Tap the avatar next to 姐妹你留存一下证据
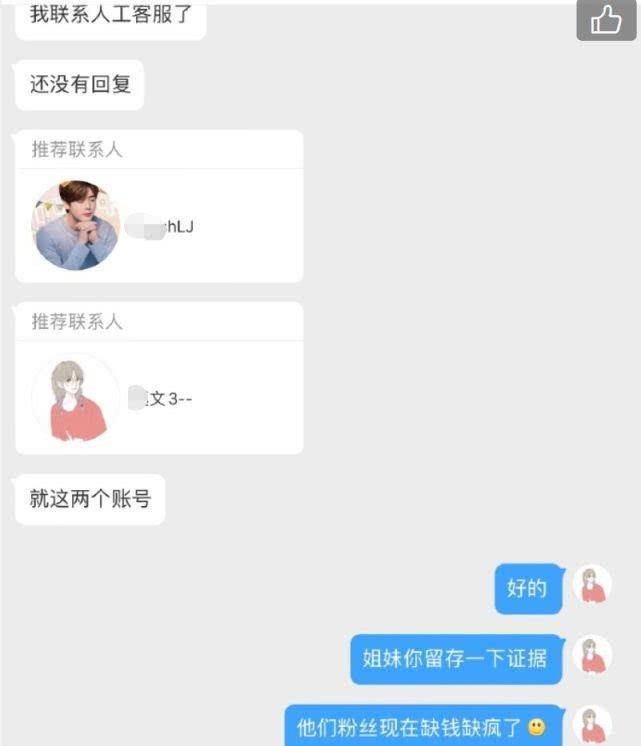The image size is (641, 746). pos(591,658)
